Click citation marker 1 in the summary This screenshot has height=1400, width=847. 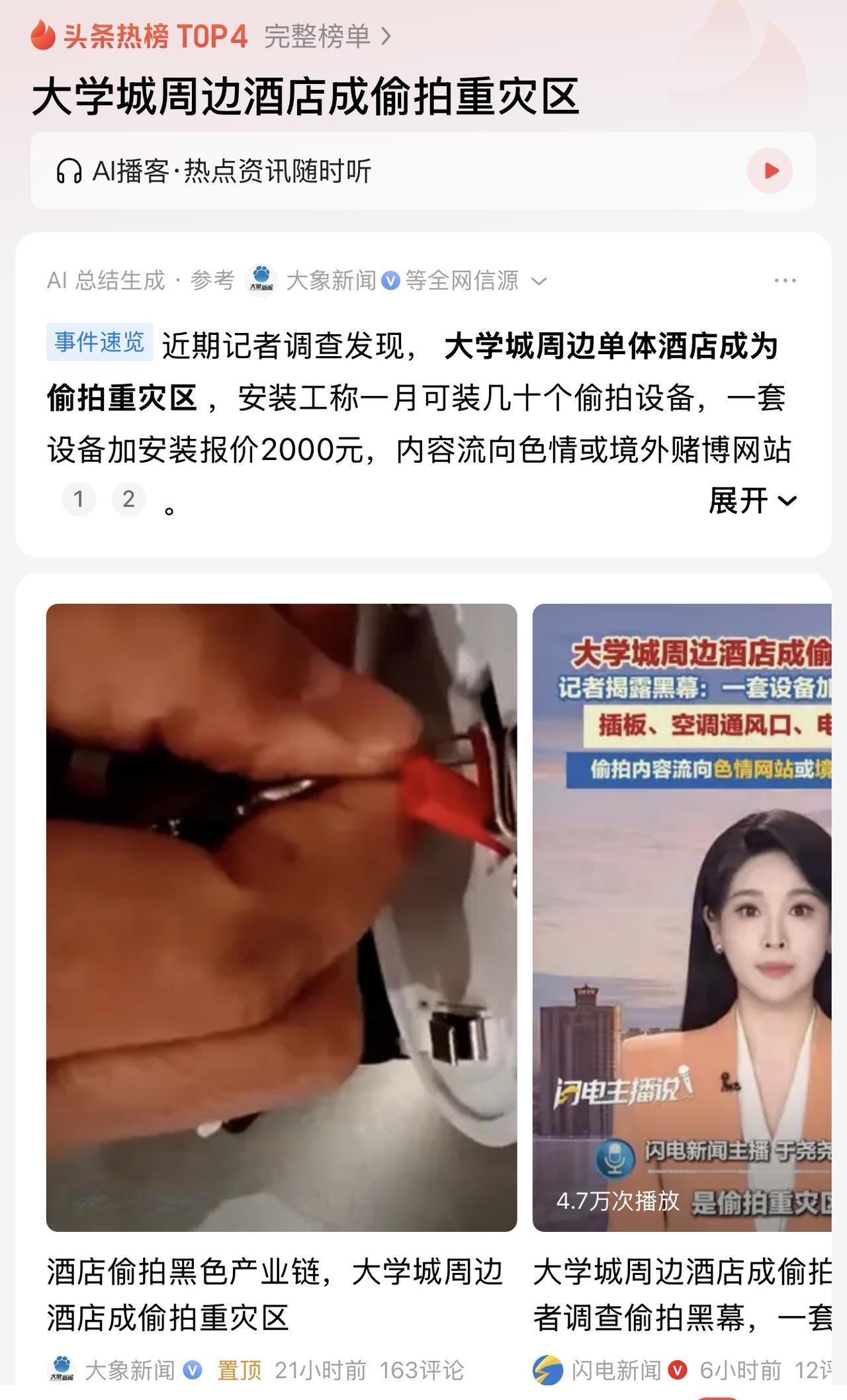[x=79, y=499]
